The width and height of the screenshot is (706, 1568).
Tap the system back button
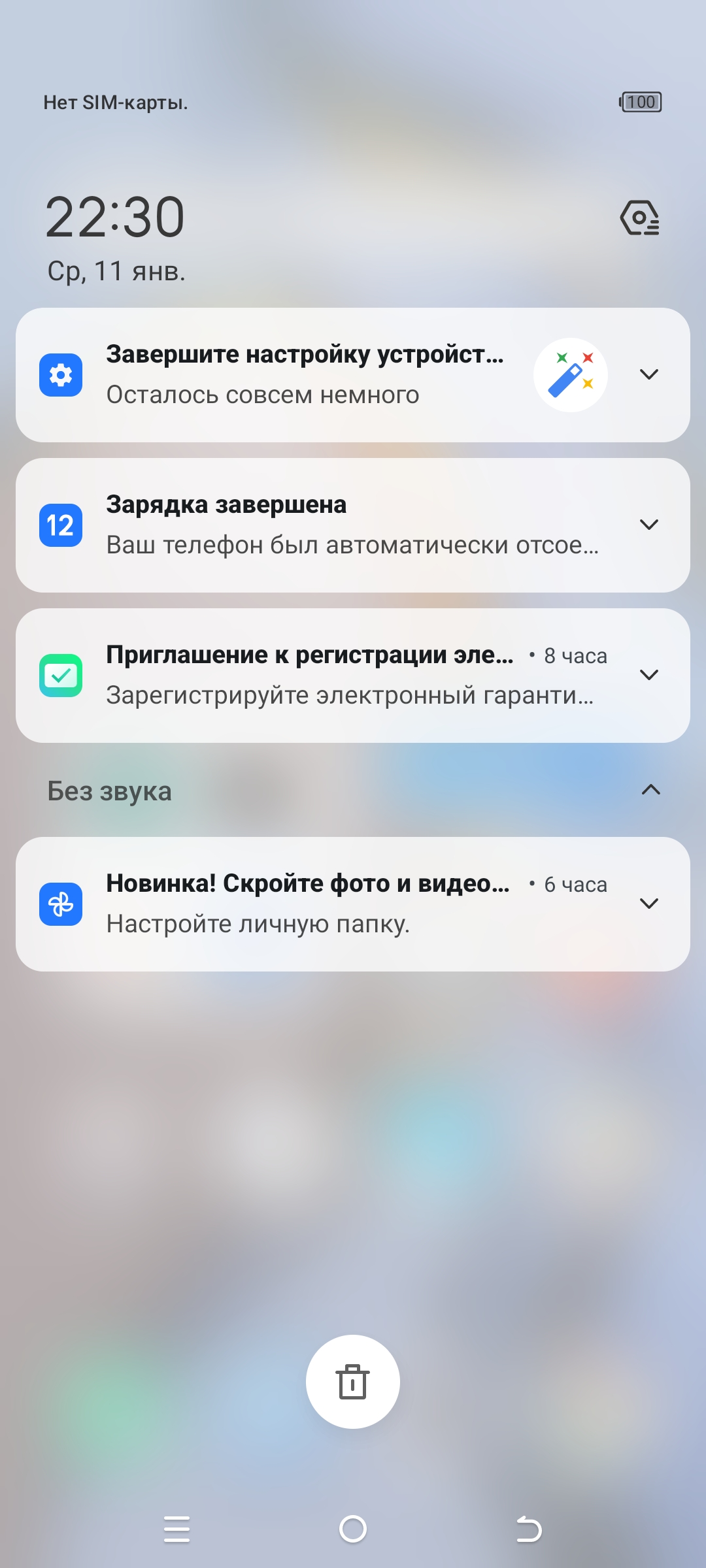pos(528,1529)
